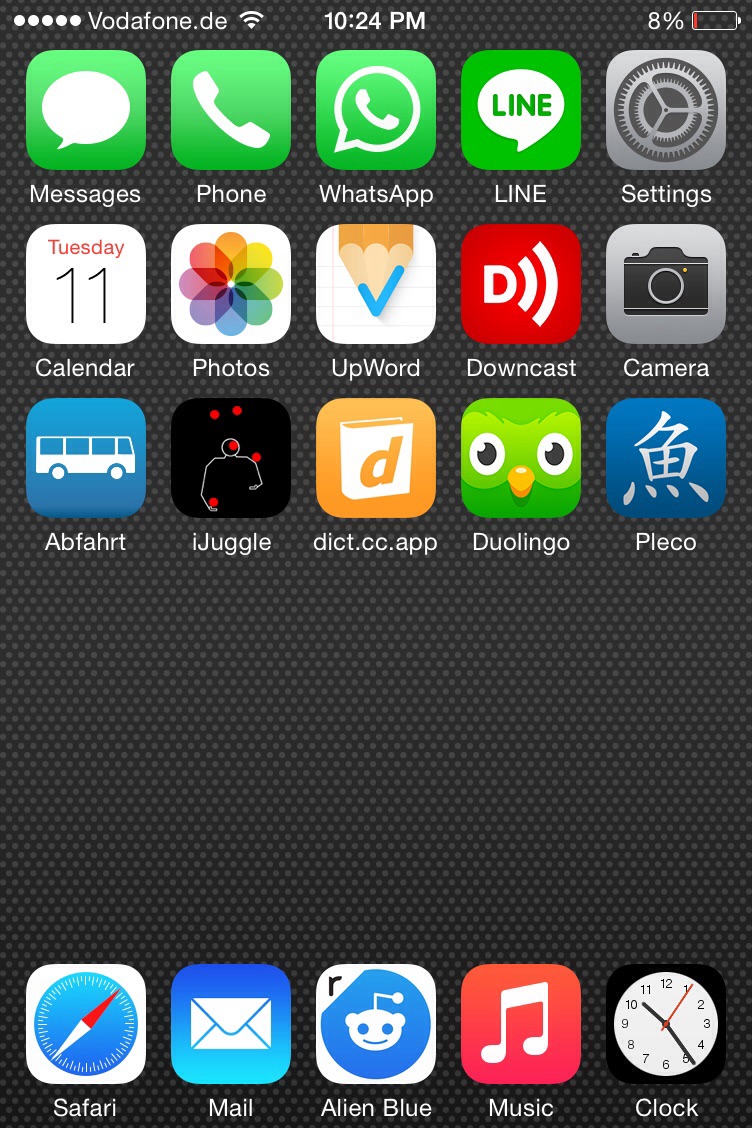752x1128 pixels.
Task: Start the LINE messaging app
Action: [520, 110]
